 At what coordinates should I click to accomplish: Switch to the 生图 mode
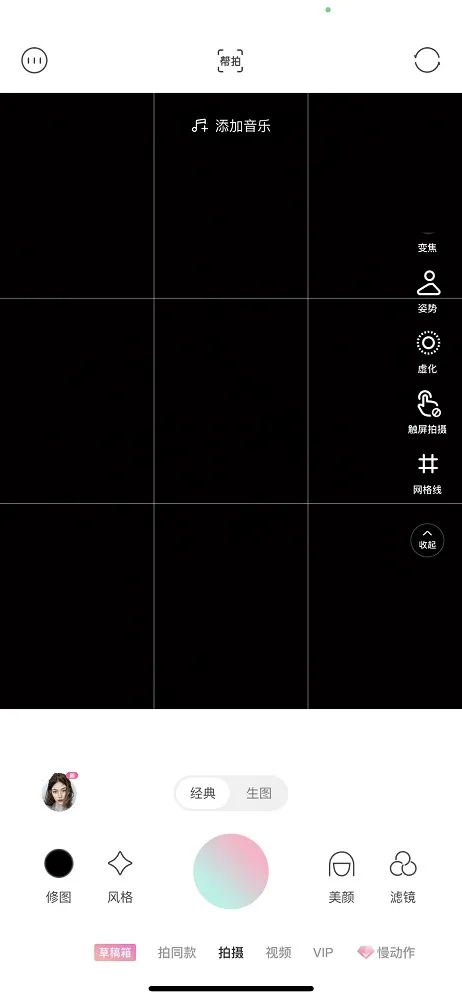259,793
